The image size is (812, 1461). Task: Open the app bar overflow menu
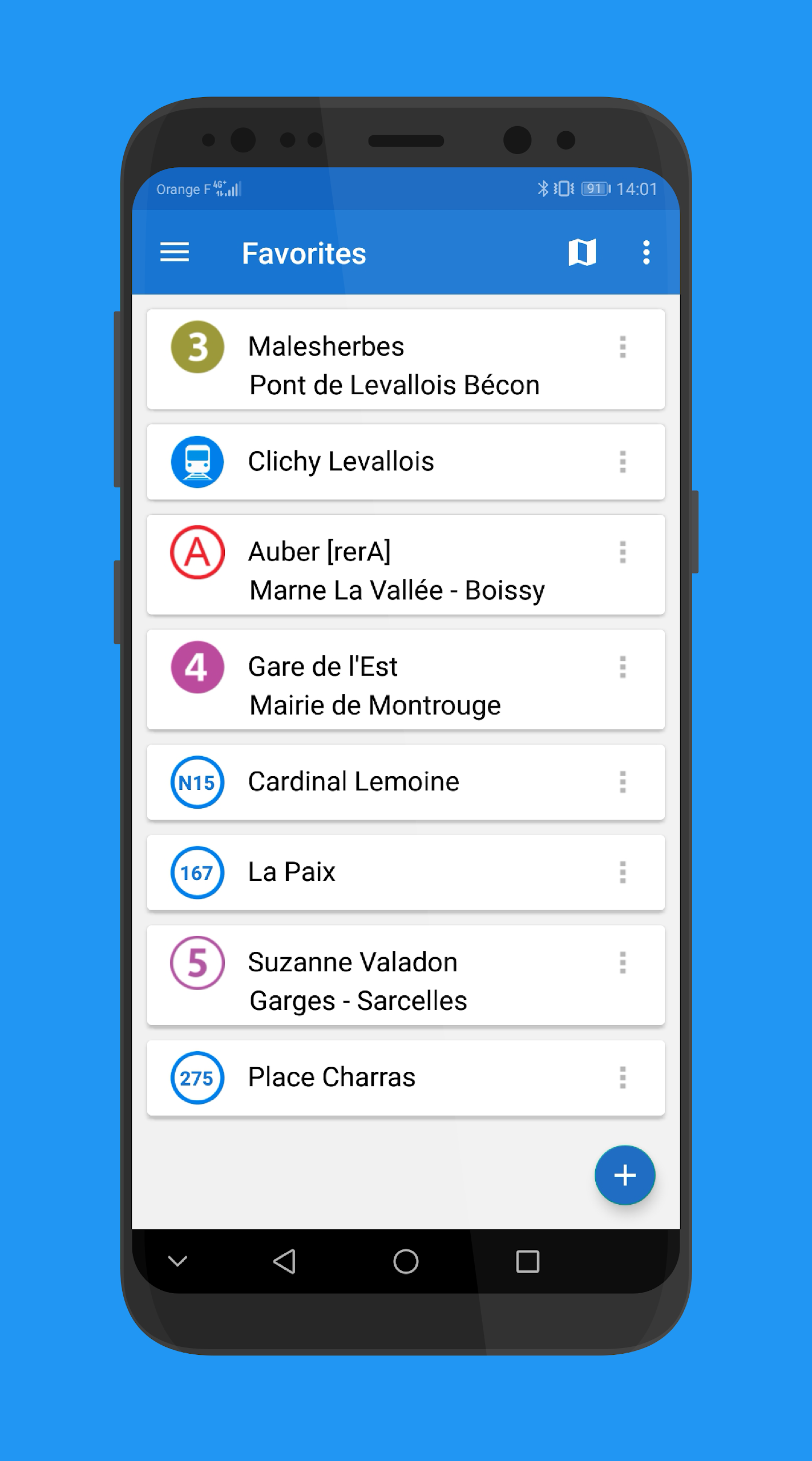click(x=646, y=252)
